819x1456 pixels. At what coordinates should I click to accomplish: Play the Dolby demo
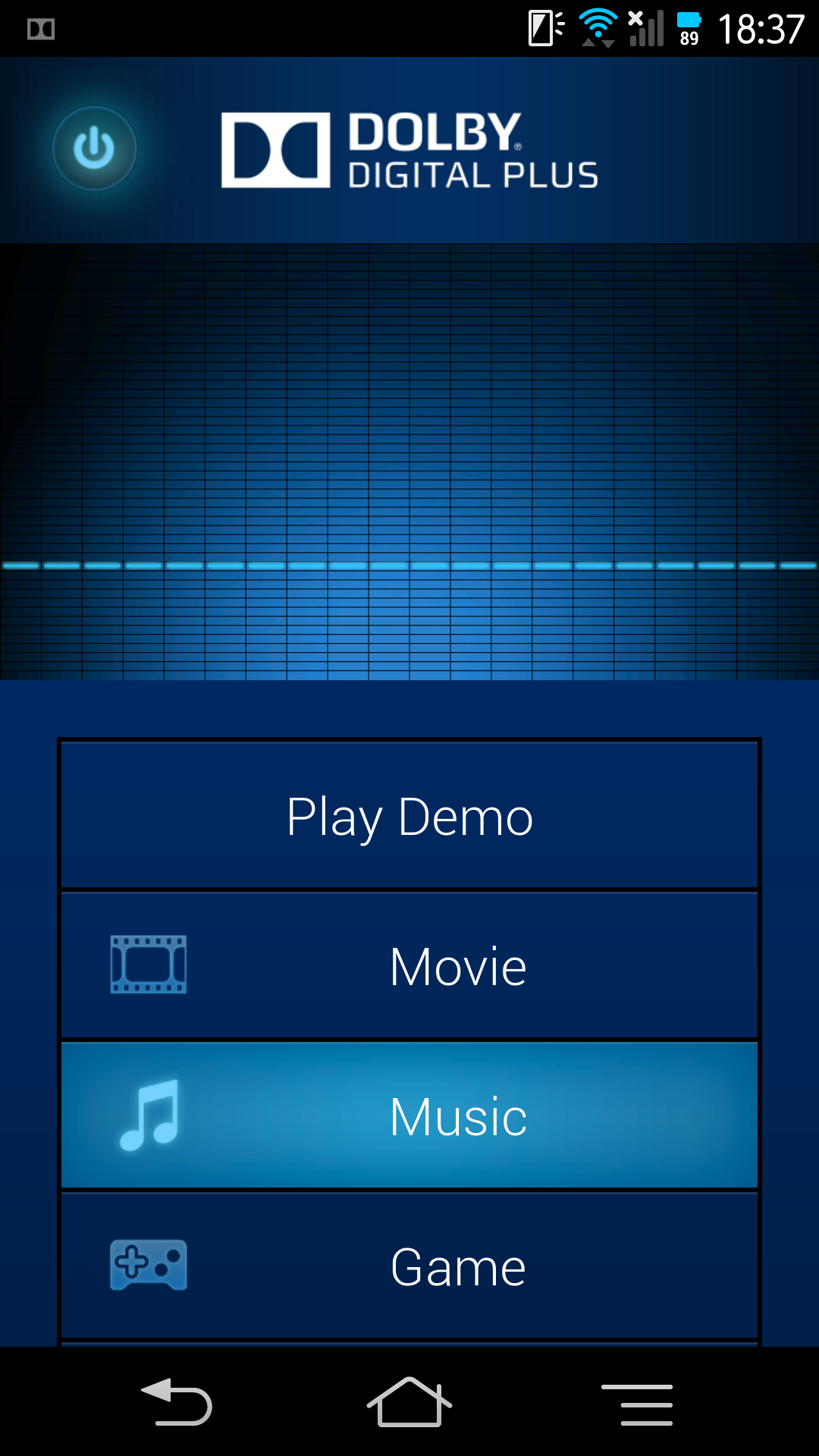coord(409,816)
